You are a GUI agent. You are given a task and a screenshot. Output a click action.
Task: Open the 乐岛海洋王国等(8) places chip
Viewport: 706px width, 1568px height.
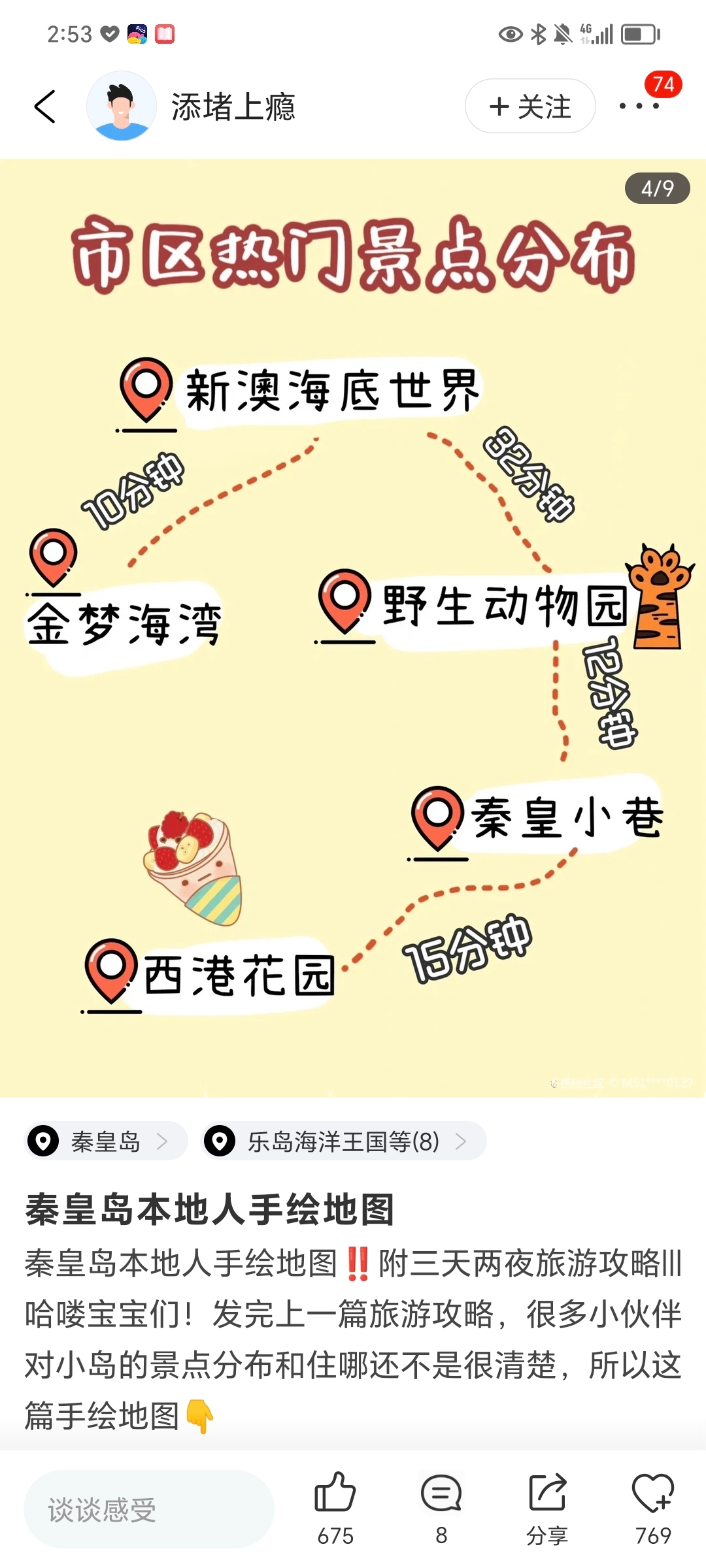click(344, 1141)
